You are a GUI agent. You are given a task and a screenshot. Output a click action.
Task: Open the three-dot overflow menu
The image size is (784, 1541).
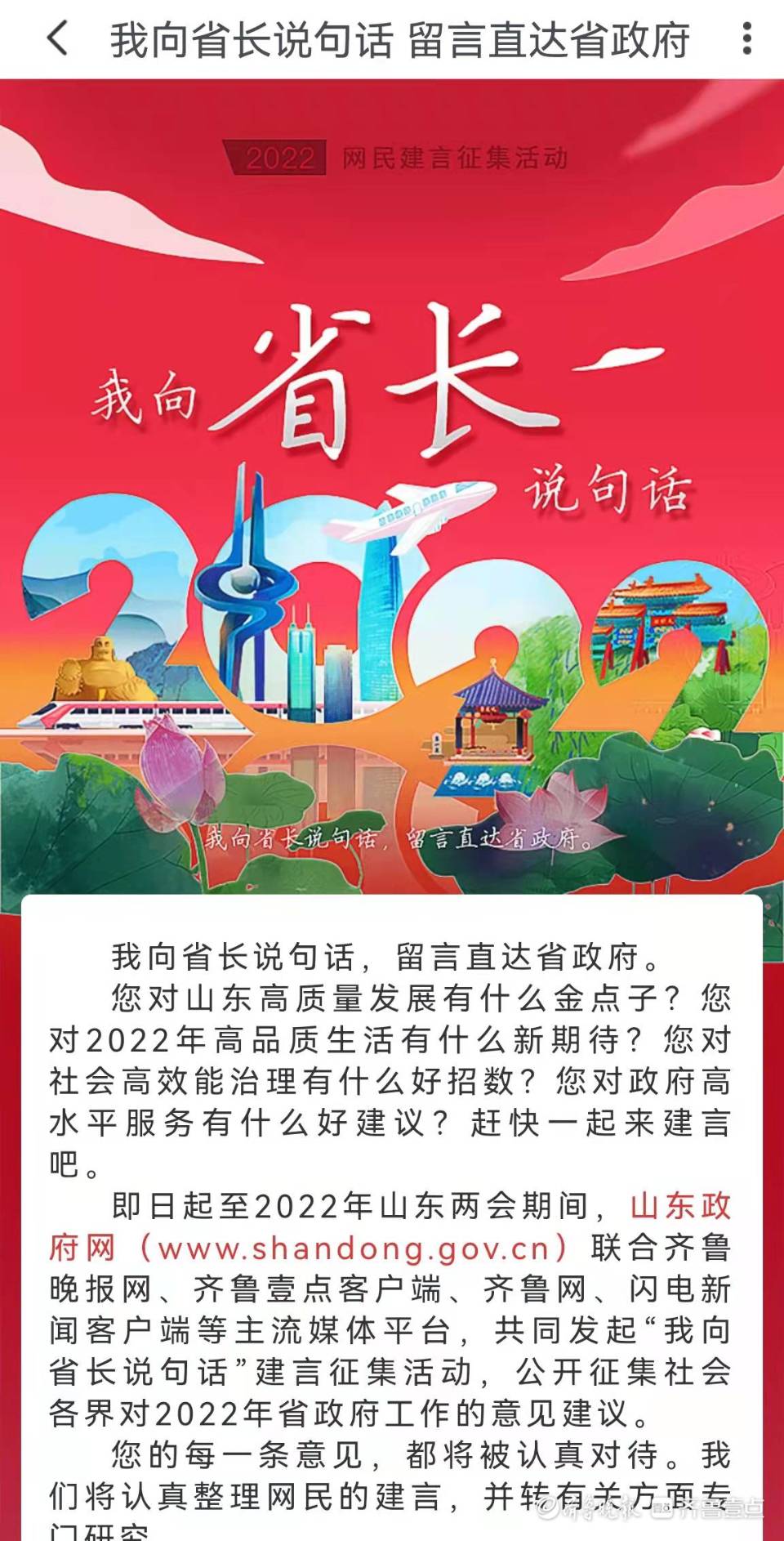click(746, 38)
